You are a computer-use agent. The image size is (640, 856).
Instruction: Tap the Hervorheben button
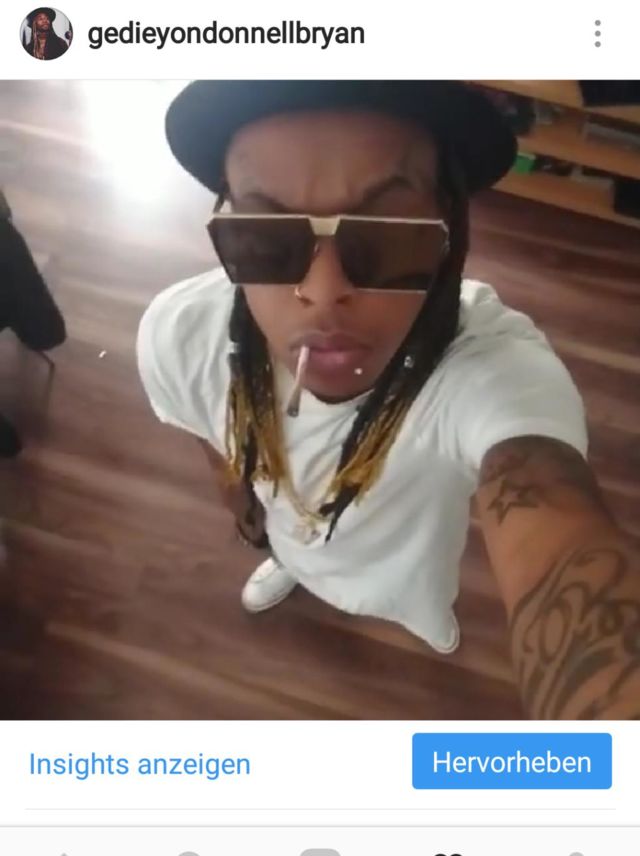click(x=511, y=762)
